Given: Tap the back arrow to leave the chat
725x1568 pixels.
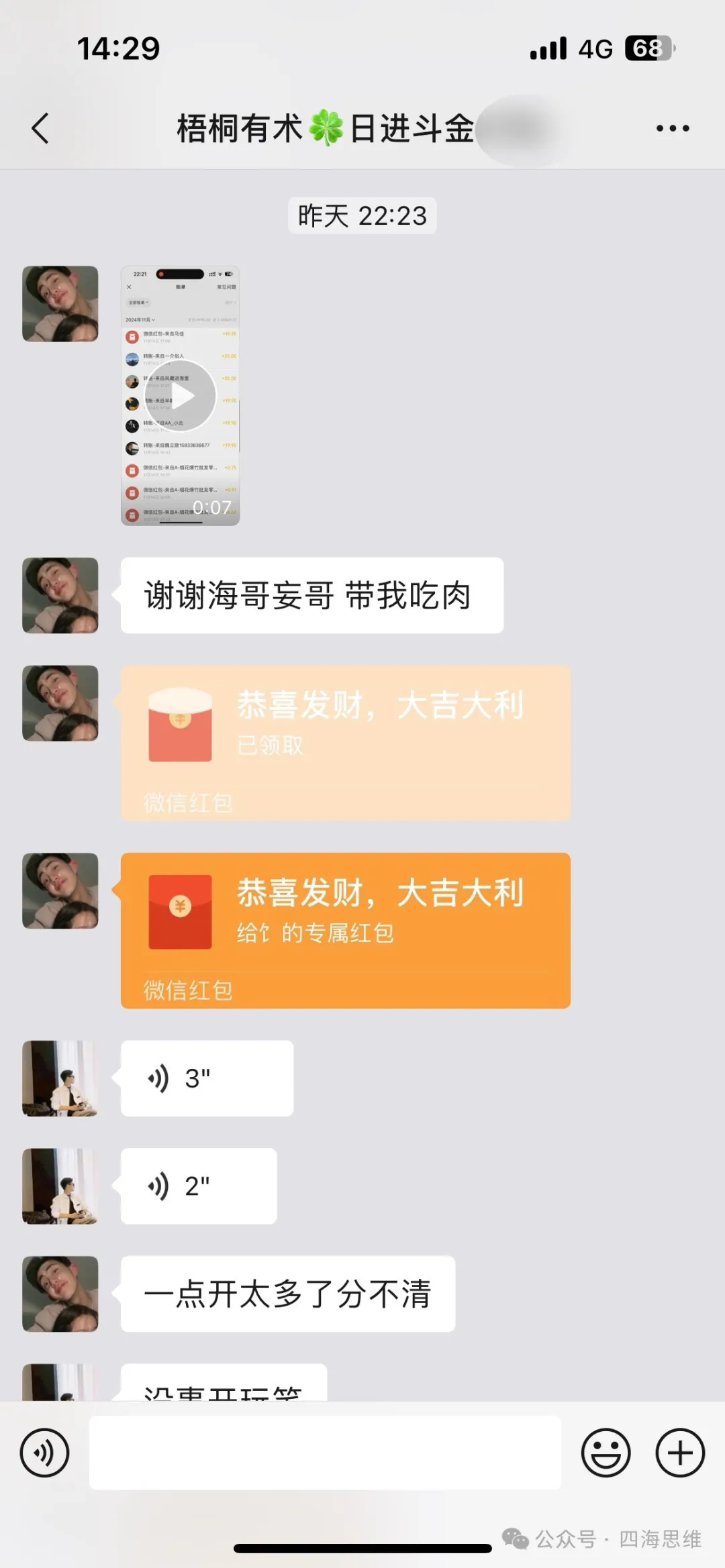Looking at the screenshot, I should 40,127.
